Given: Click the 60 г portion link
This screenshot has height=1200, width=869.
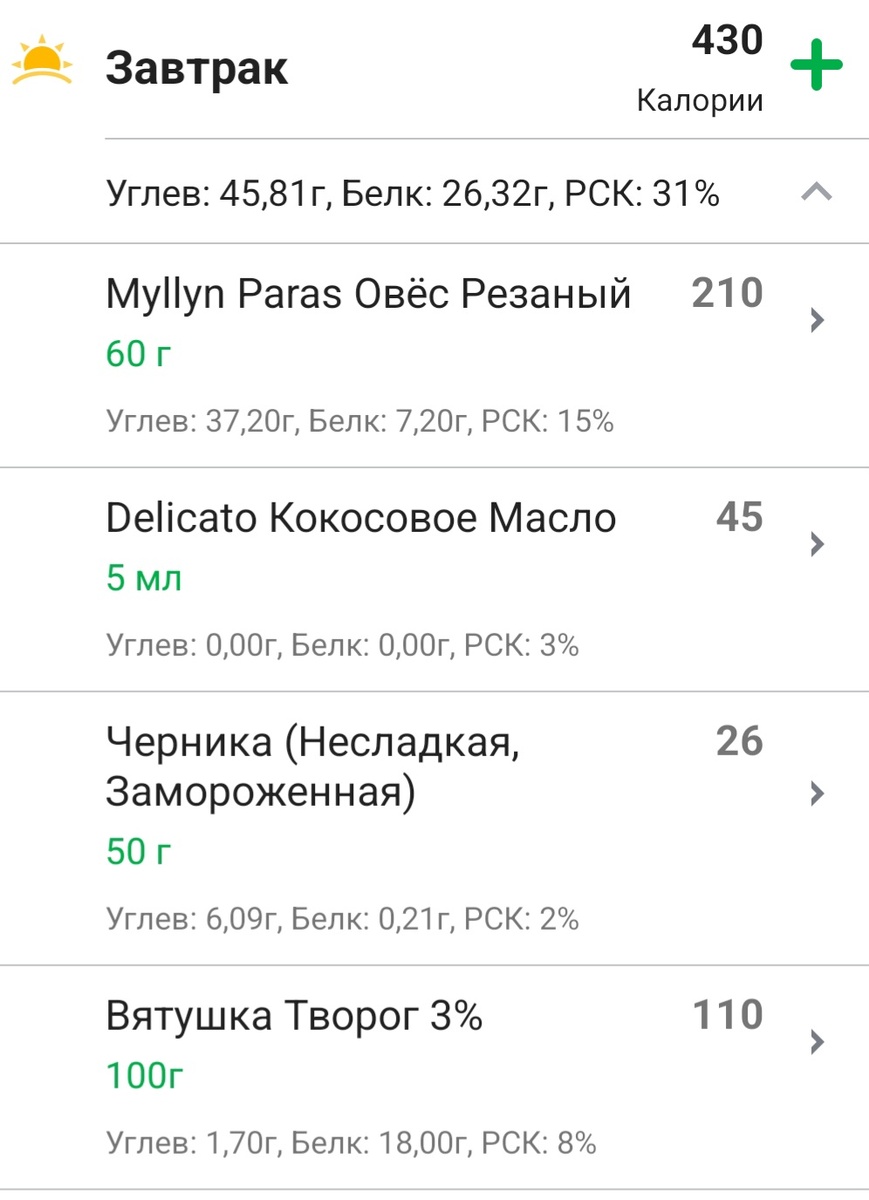Looking at the screenshot, I should 137,353.
